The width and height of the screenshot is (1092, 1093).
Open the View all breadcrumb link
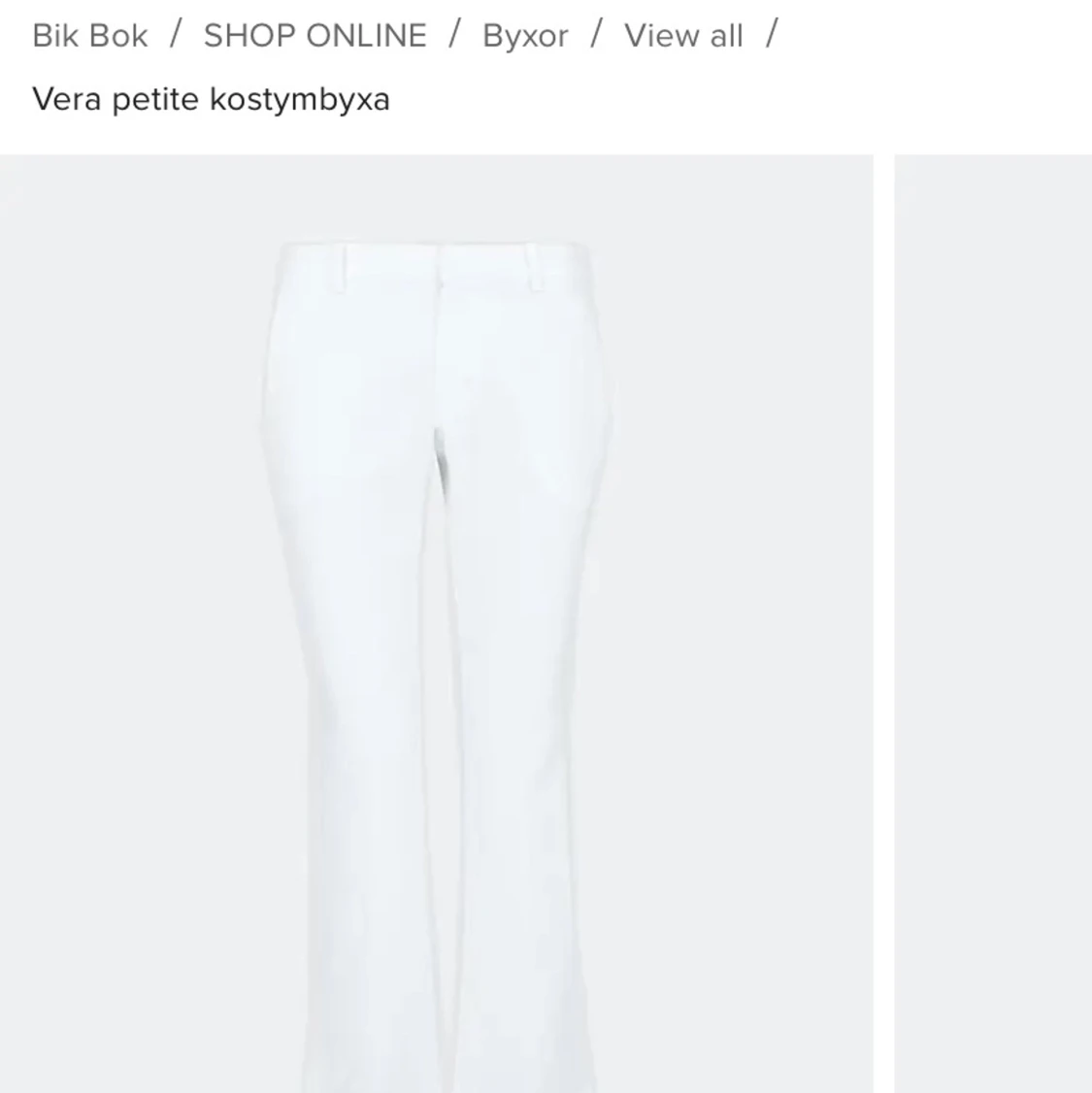pos(682,36)
